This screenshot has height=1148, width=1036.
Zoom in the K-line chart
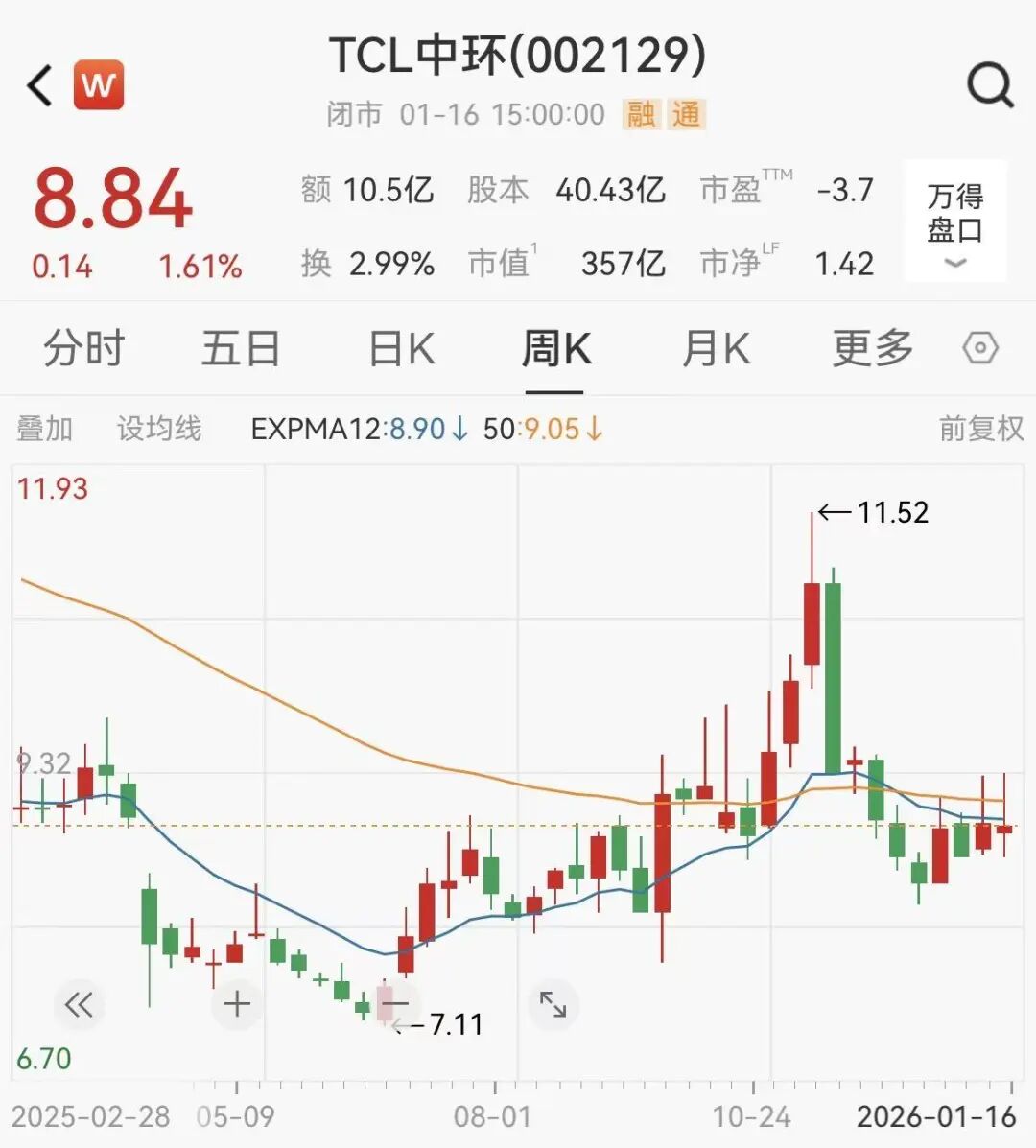pyautogui.click(x=237, y=1005)
